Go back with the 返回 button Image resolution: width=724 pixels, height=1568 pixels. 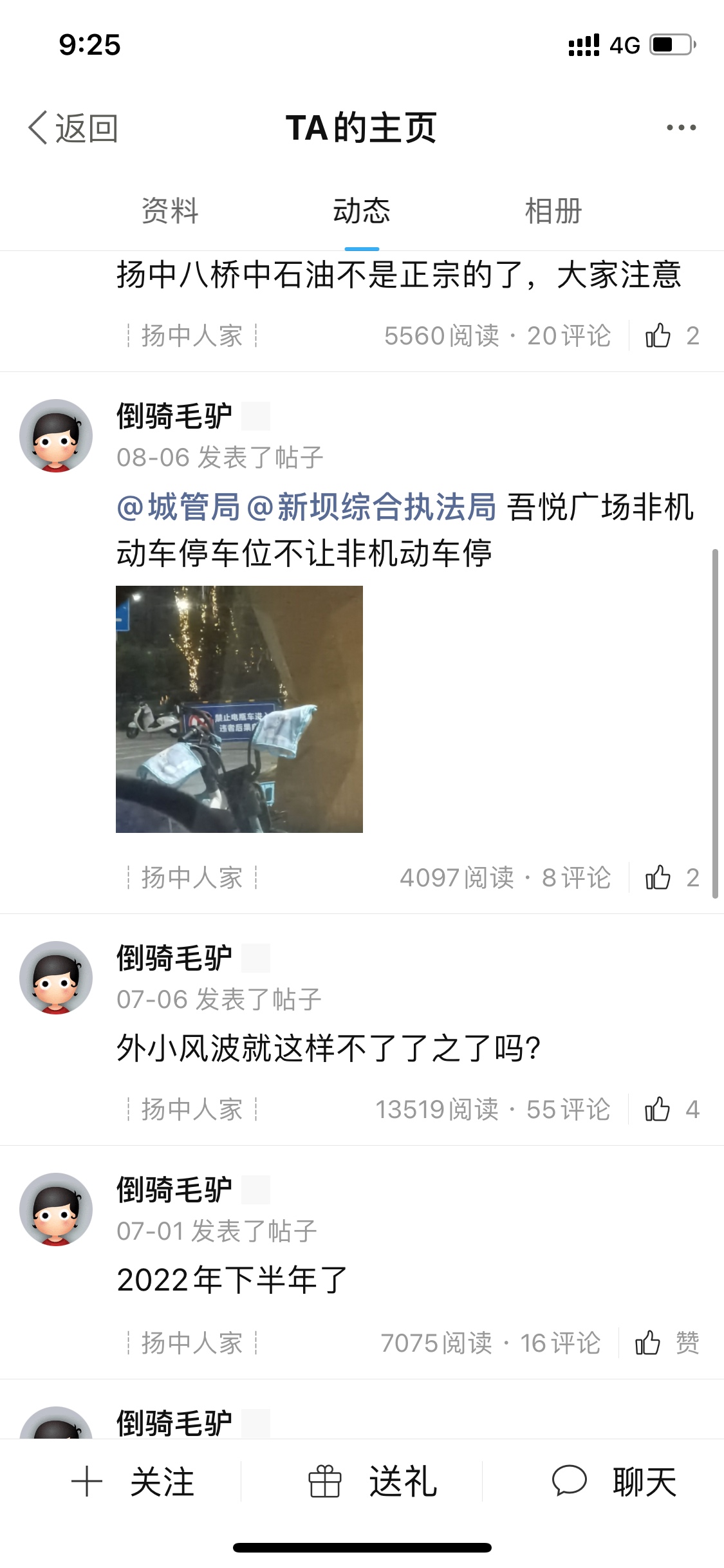(73, 127)
